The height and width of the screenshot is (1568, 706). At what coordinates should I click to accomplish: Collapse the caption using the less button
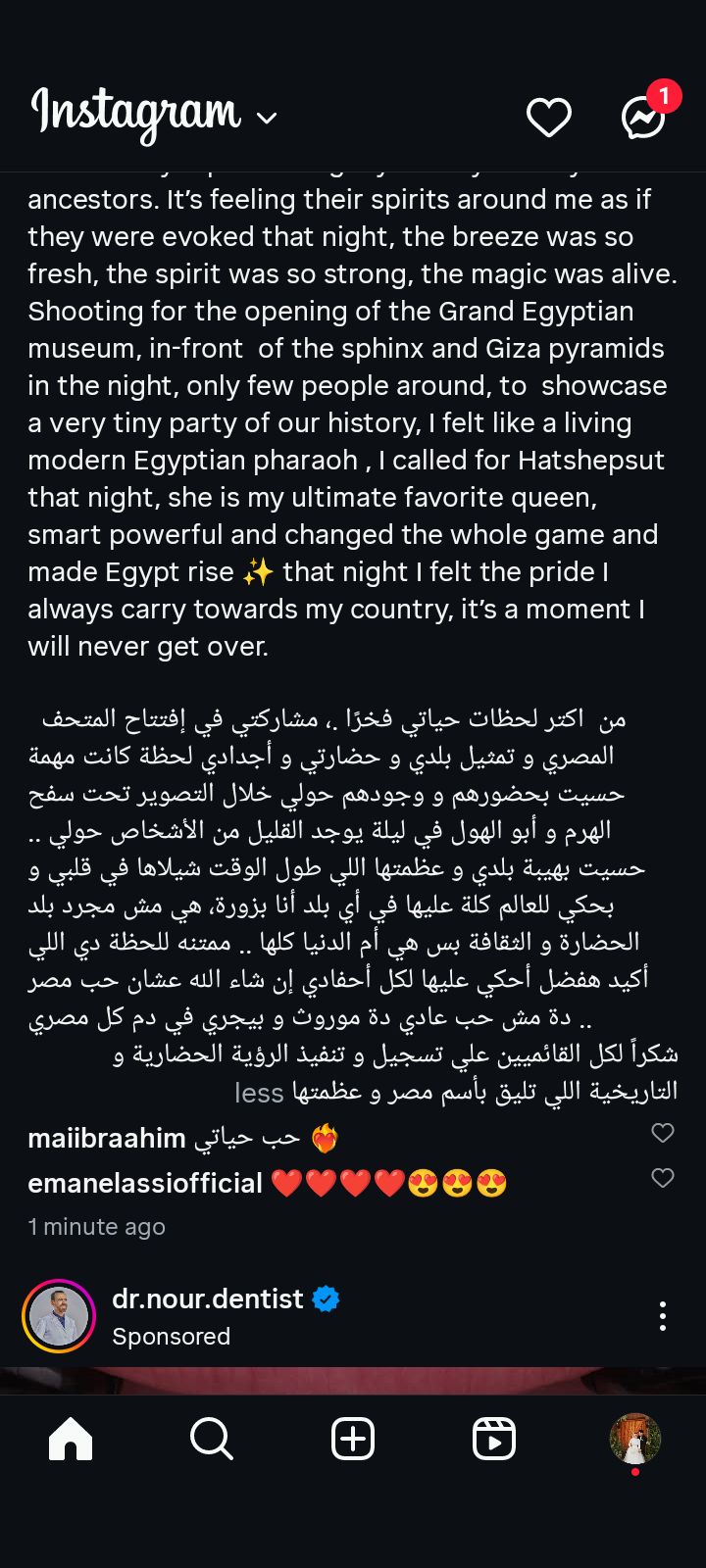258,1092
